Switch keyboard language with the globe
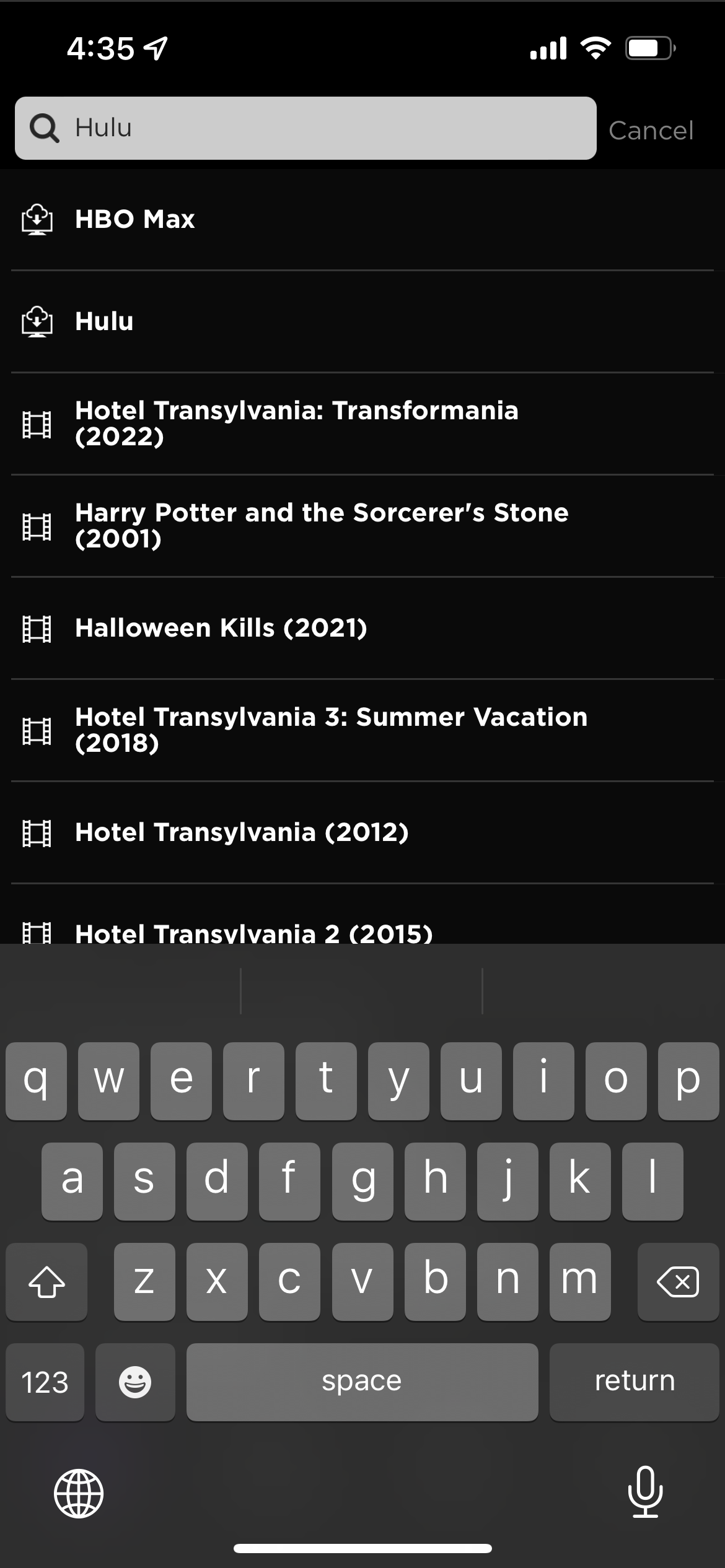 [x=79, y=1493]
